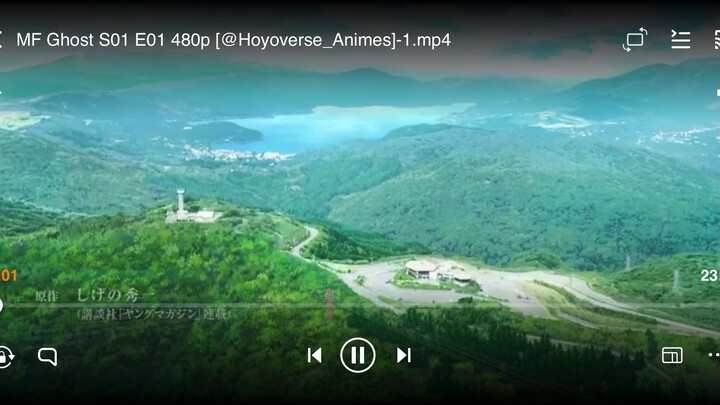Open the playlist queue
720x405 pixels.
coord(681,40)
